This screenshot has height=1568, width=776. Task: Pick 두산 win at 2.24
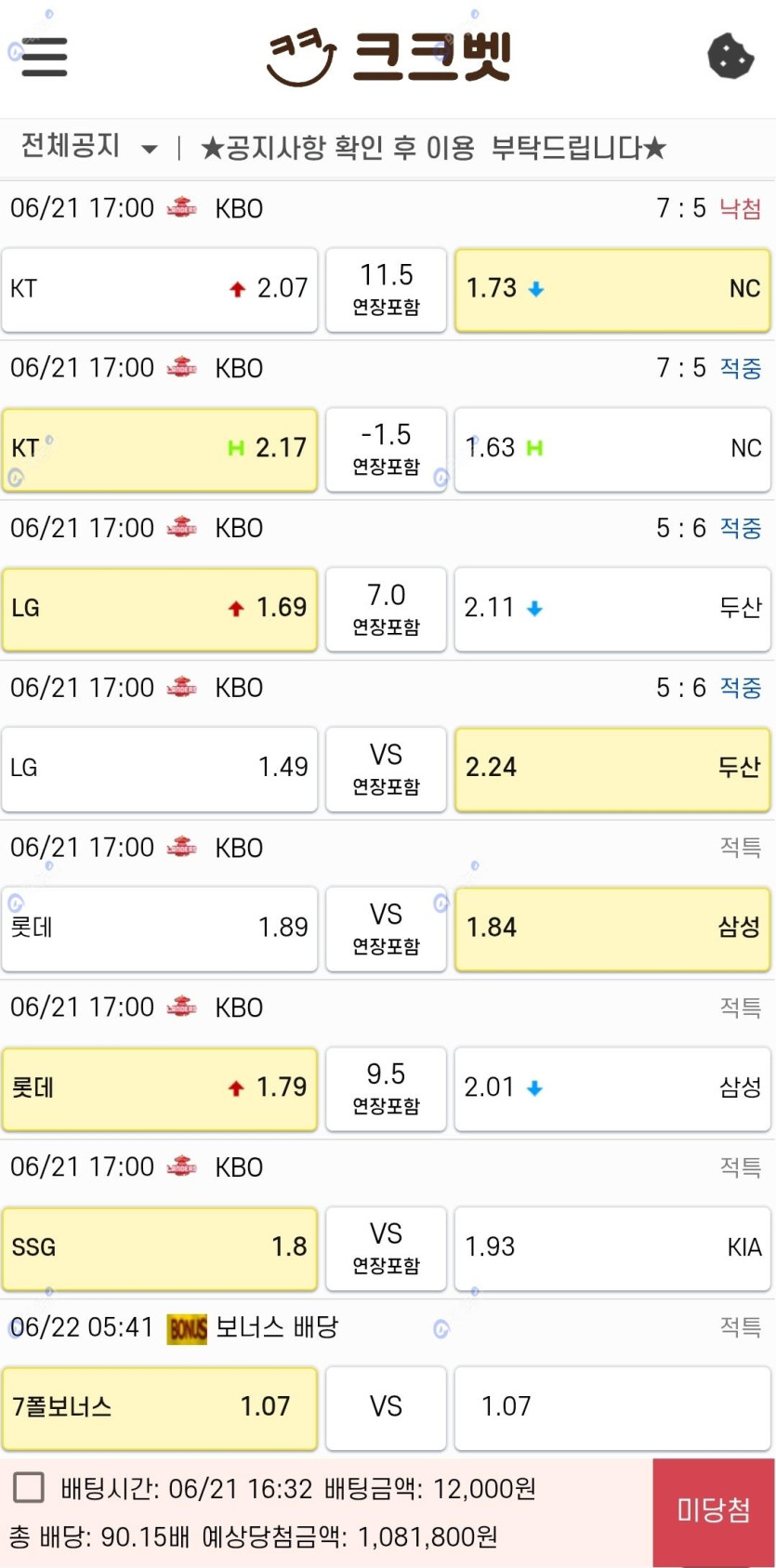(612, 769)
